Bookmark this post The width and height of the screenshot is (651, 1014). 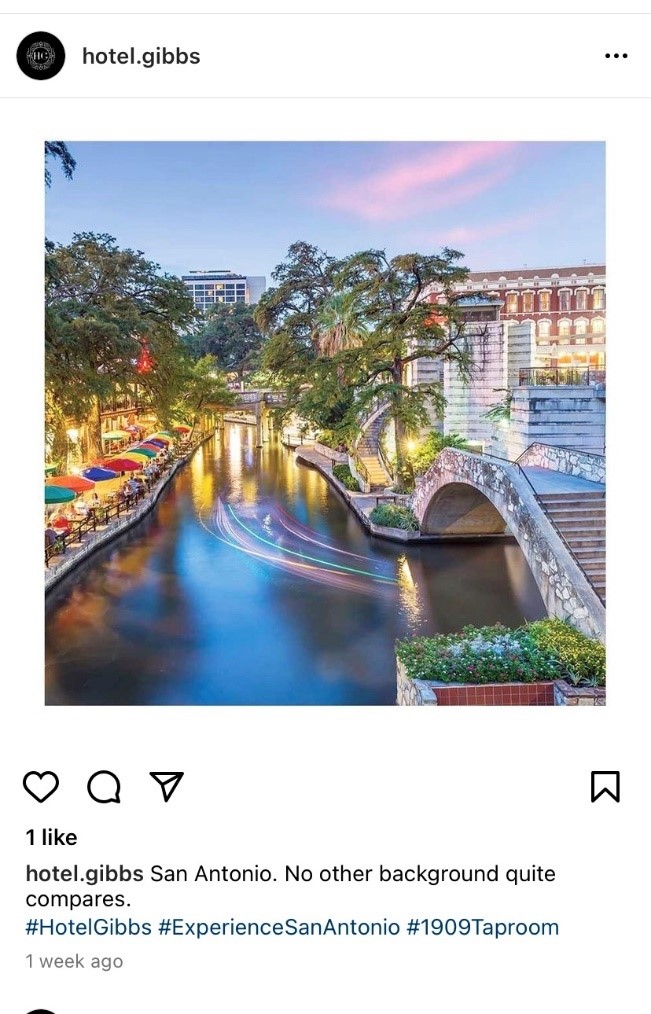click(x=605, y=787)
